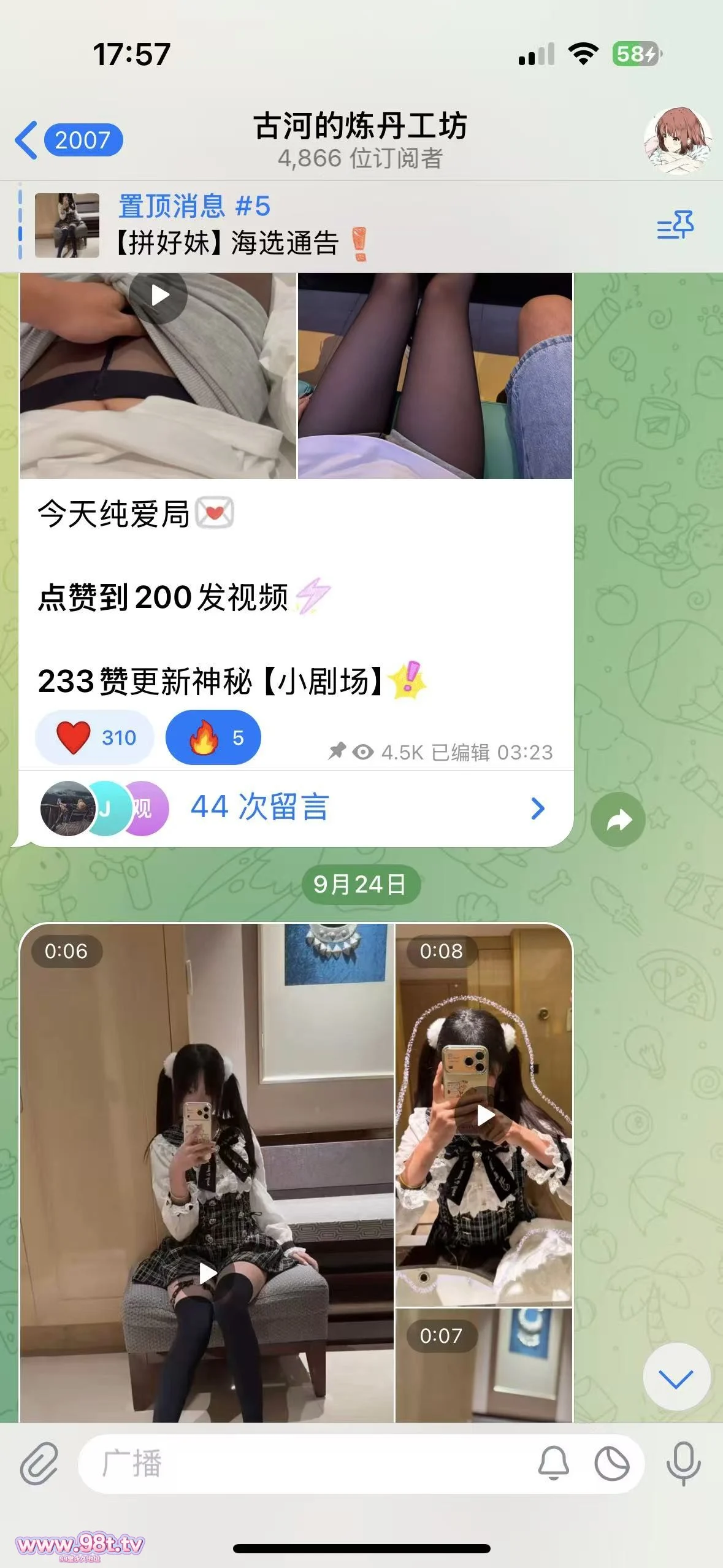Toggle silent broadcast bell
The height and width of the screenshot is (1568, 723).
click(553, 1463)
